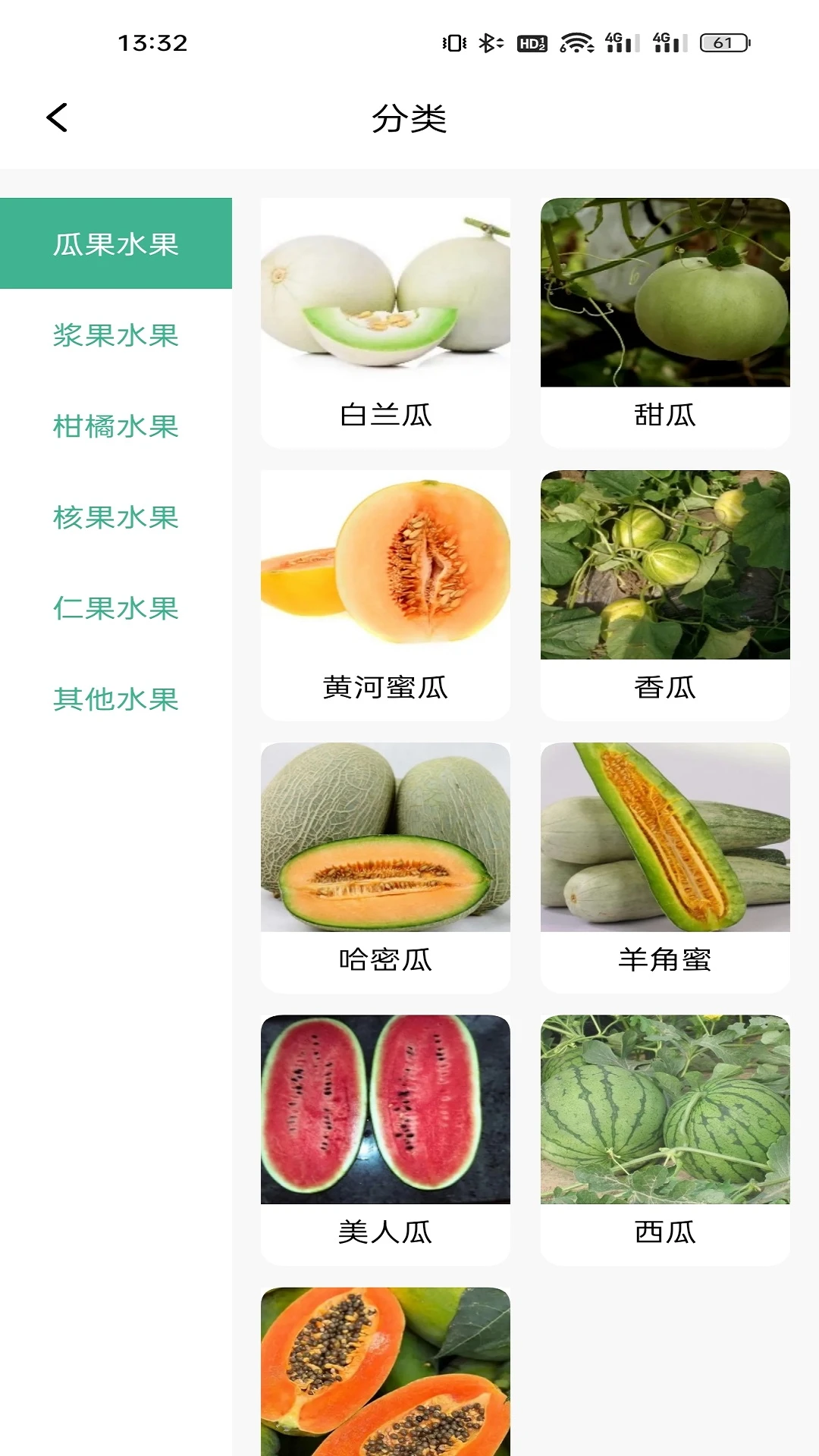Tap the back arrow to return
This screenshot has height=1456, width=819.
click(57, 118)
